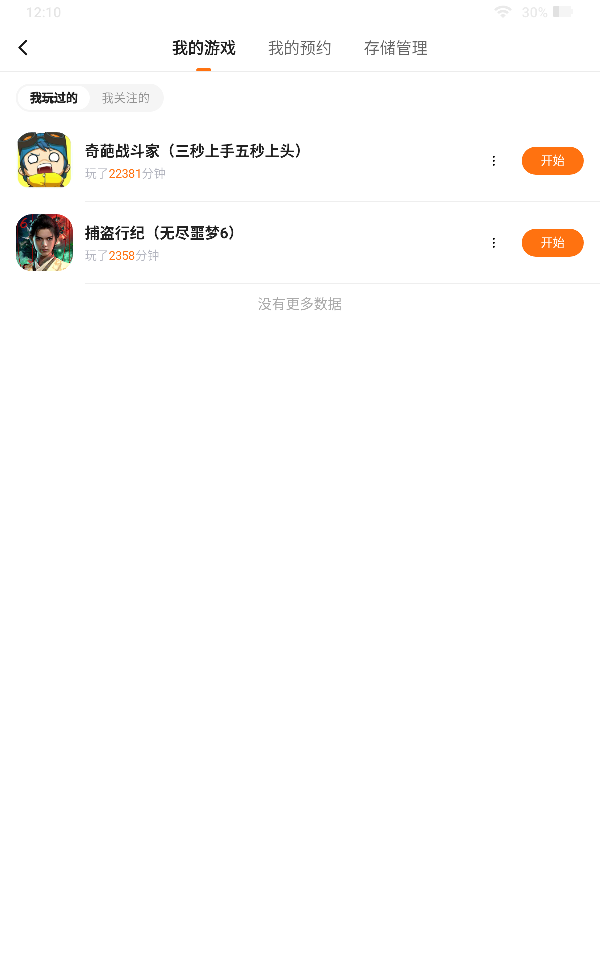The width and height of the screenshot is (600, 960).
Task: Start 捕盗行纪 with the 开始 button
Action: pyautogui.click(x=552, y=243)
